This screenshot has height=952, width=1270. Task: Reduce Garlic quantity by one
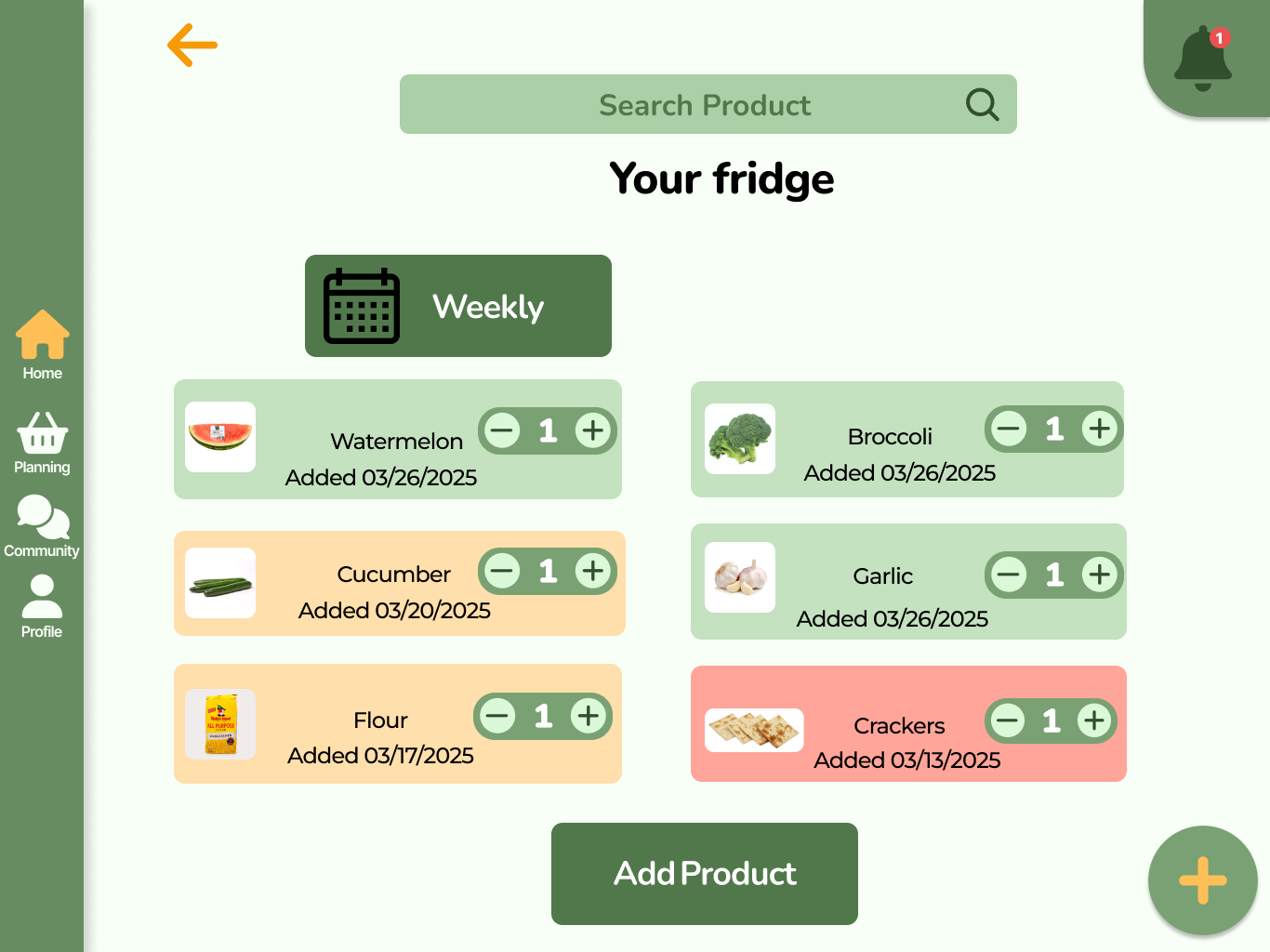point(1009,575)
